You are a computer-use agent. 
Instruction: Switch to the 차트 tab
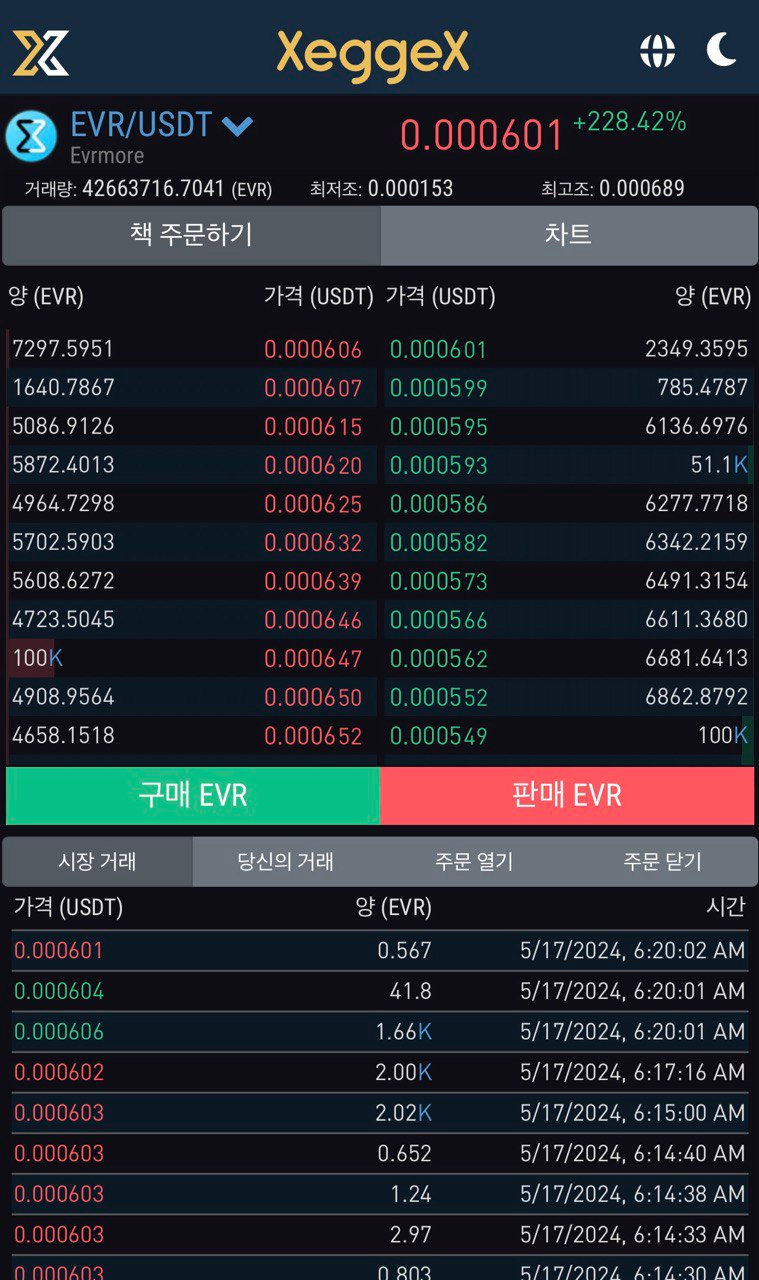[x=569, y=236]
